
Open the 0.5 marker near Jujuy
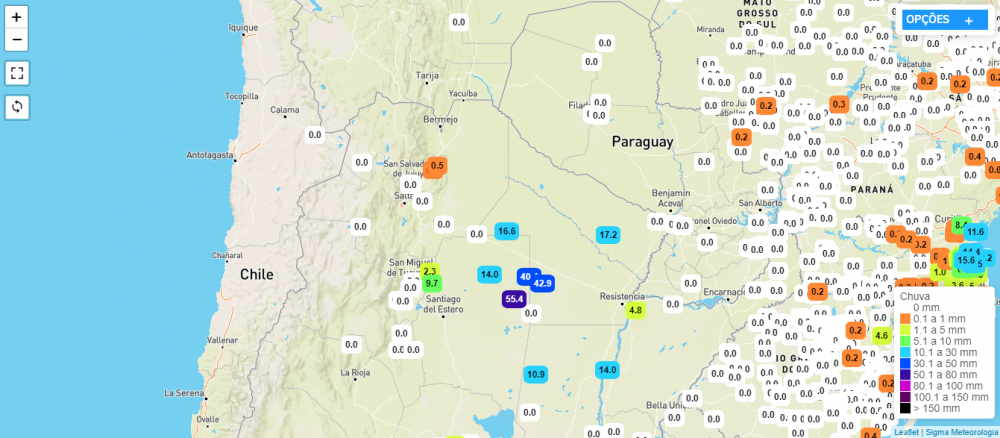pos(436,165)
